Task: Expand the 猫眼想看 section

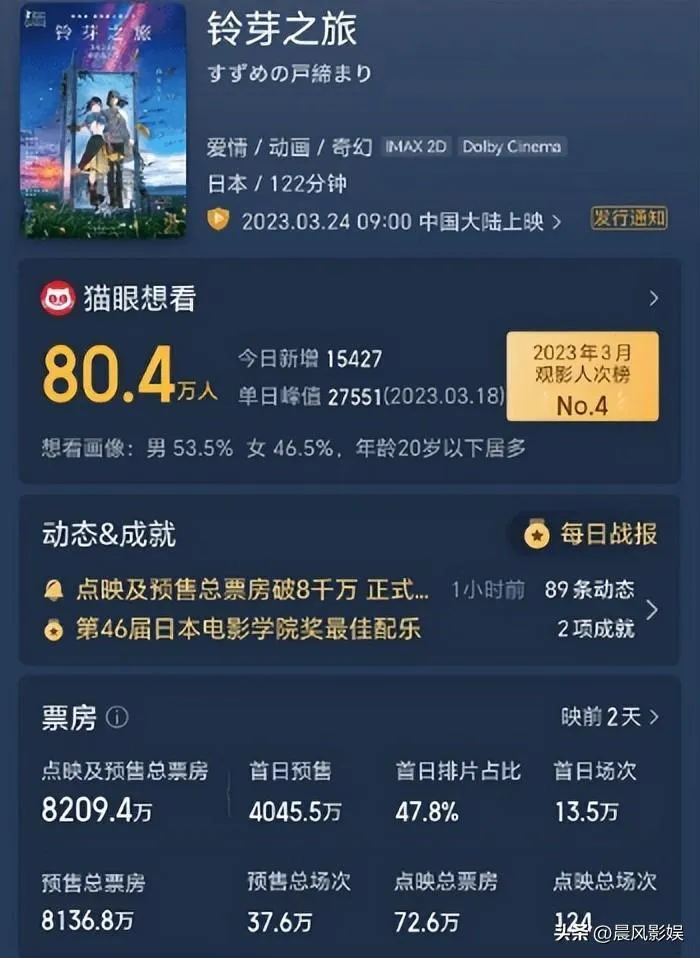Action: [x=653, y=298]
